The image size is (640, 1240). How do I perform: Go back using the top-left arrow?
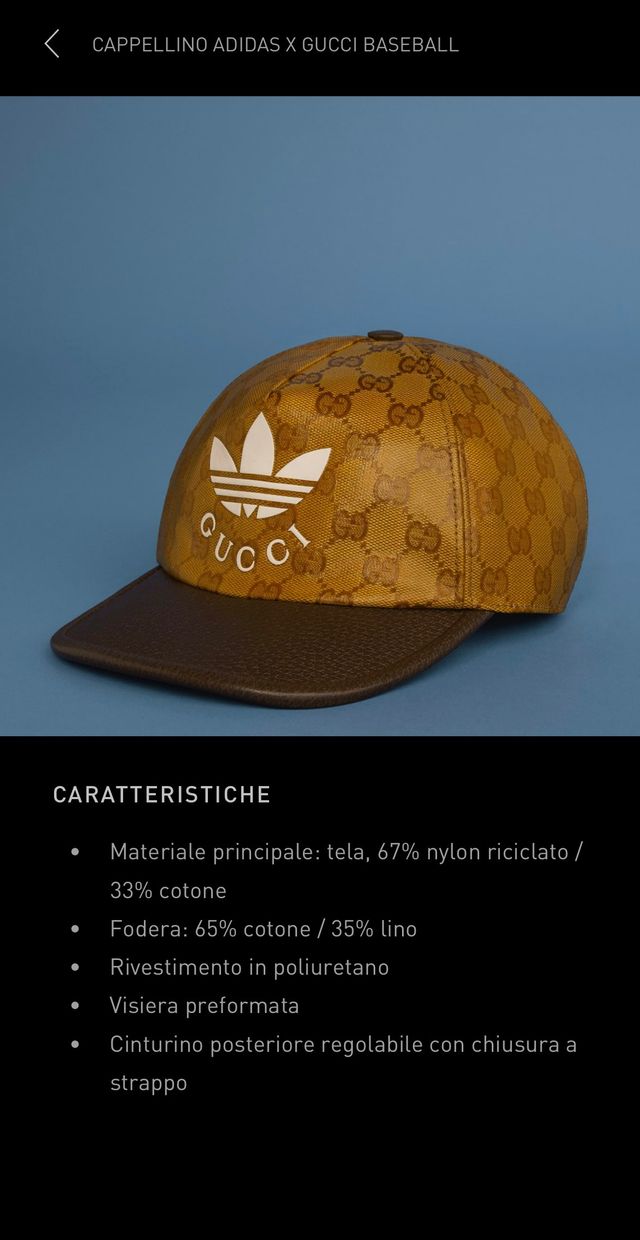(x=52, y=44)
